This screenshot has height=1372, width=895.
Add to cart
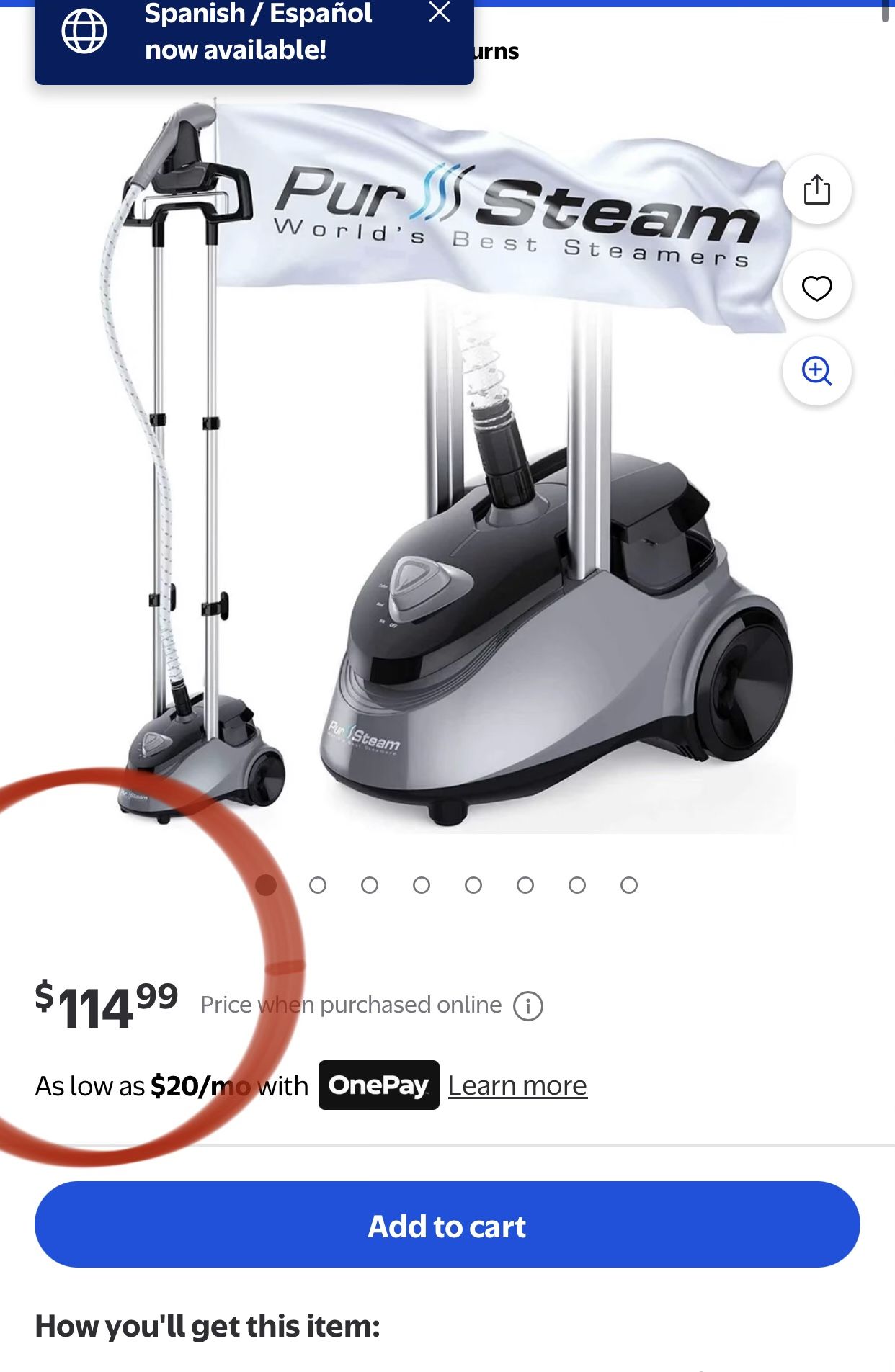click(447, 1224)
